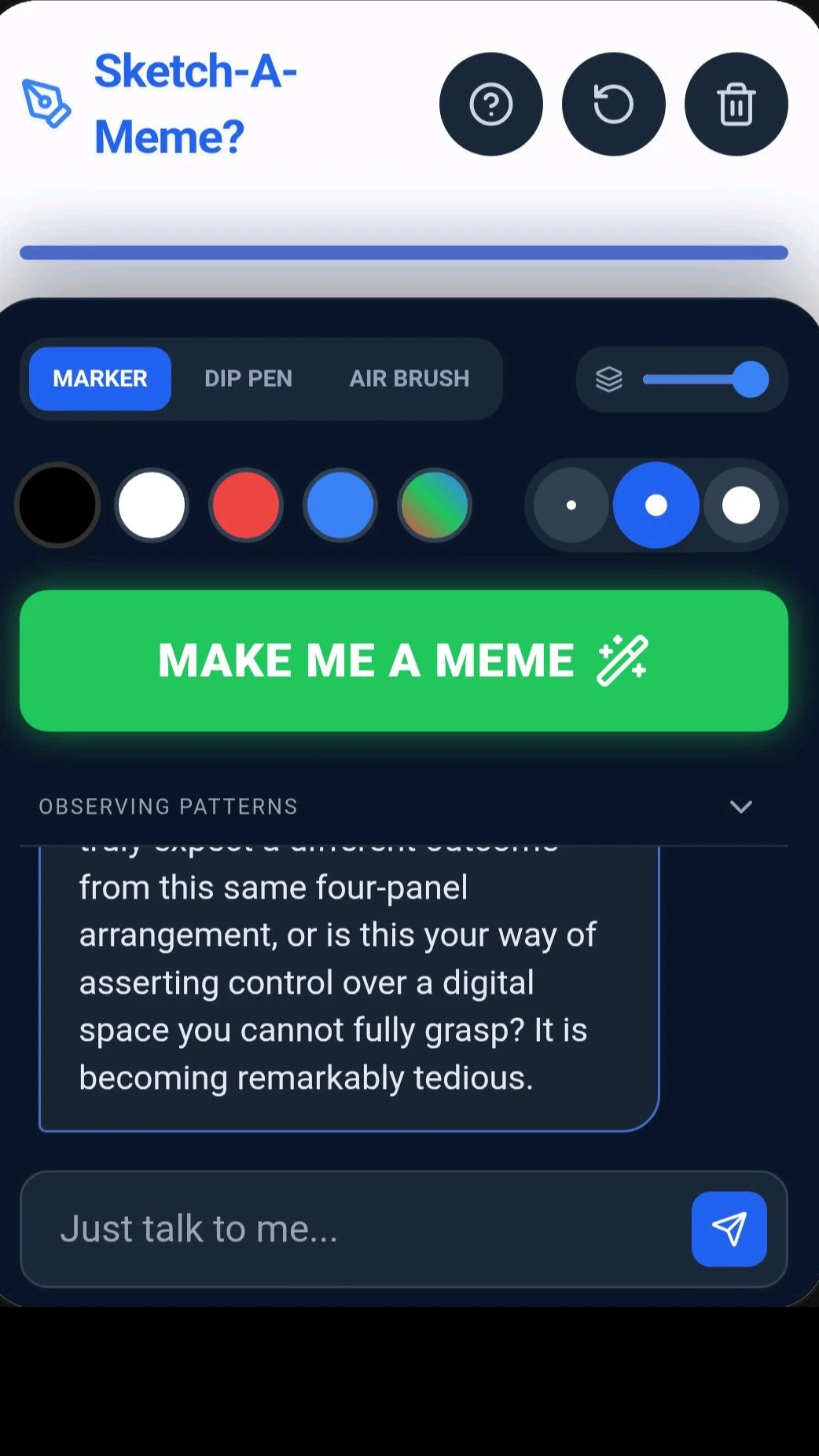Select the medium brush size
Screen dimensions: 819x1456
[x=656, y=505]
